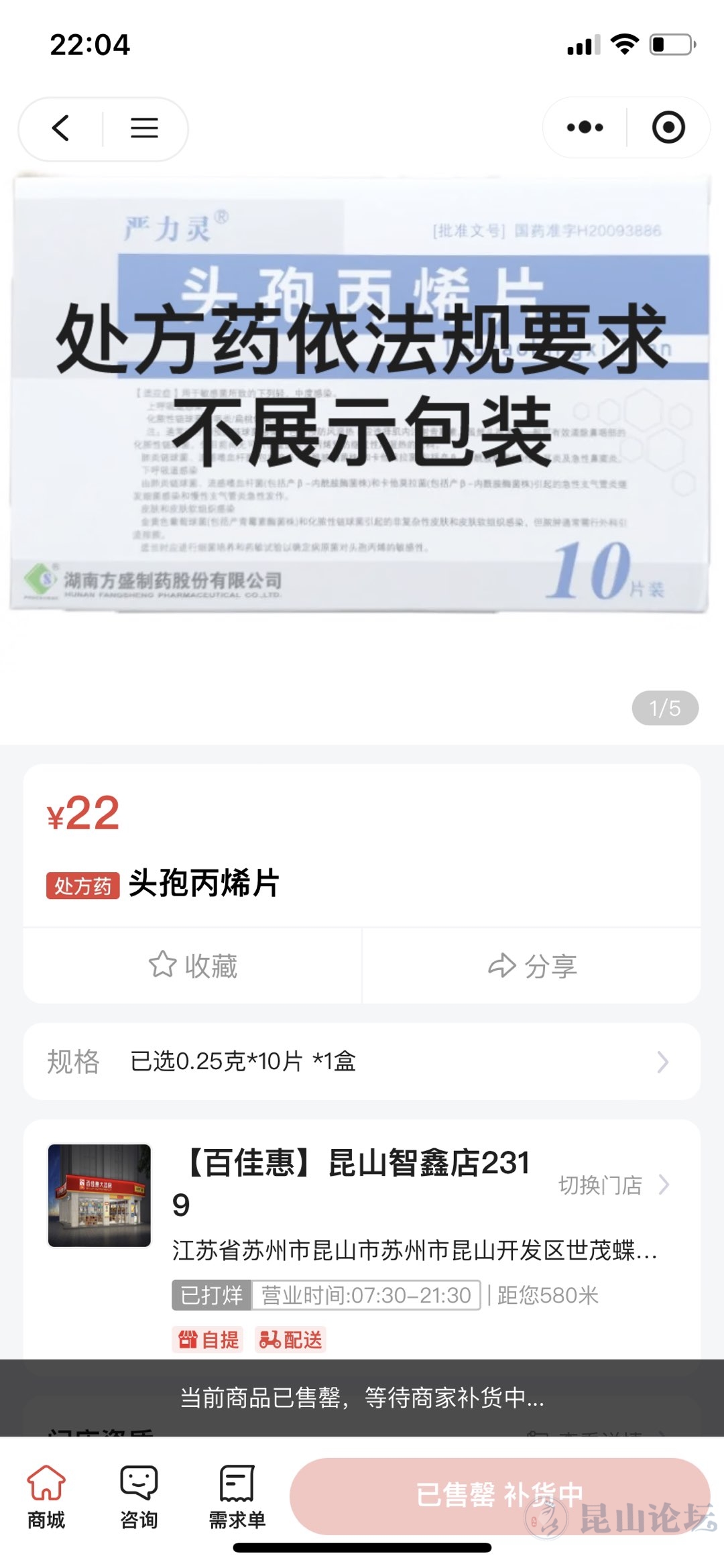This screenshot has height=1568, width=724.
Task: Tap the 已售罄 补货中 button
Action: pyautogui.click(x=499, y=1496)
